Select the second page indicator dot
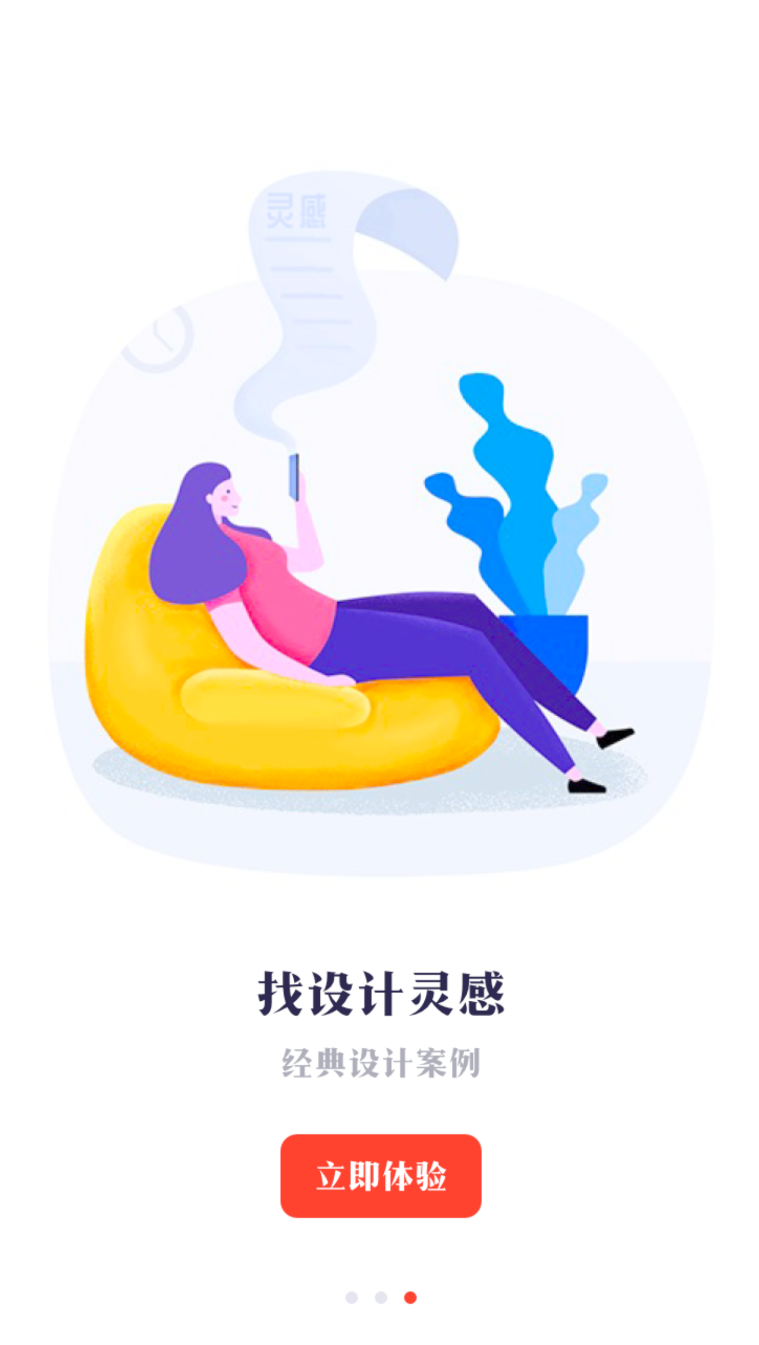Screen dimensions: 759x1345 pos(381,1297)
